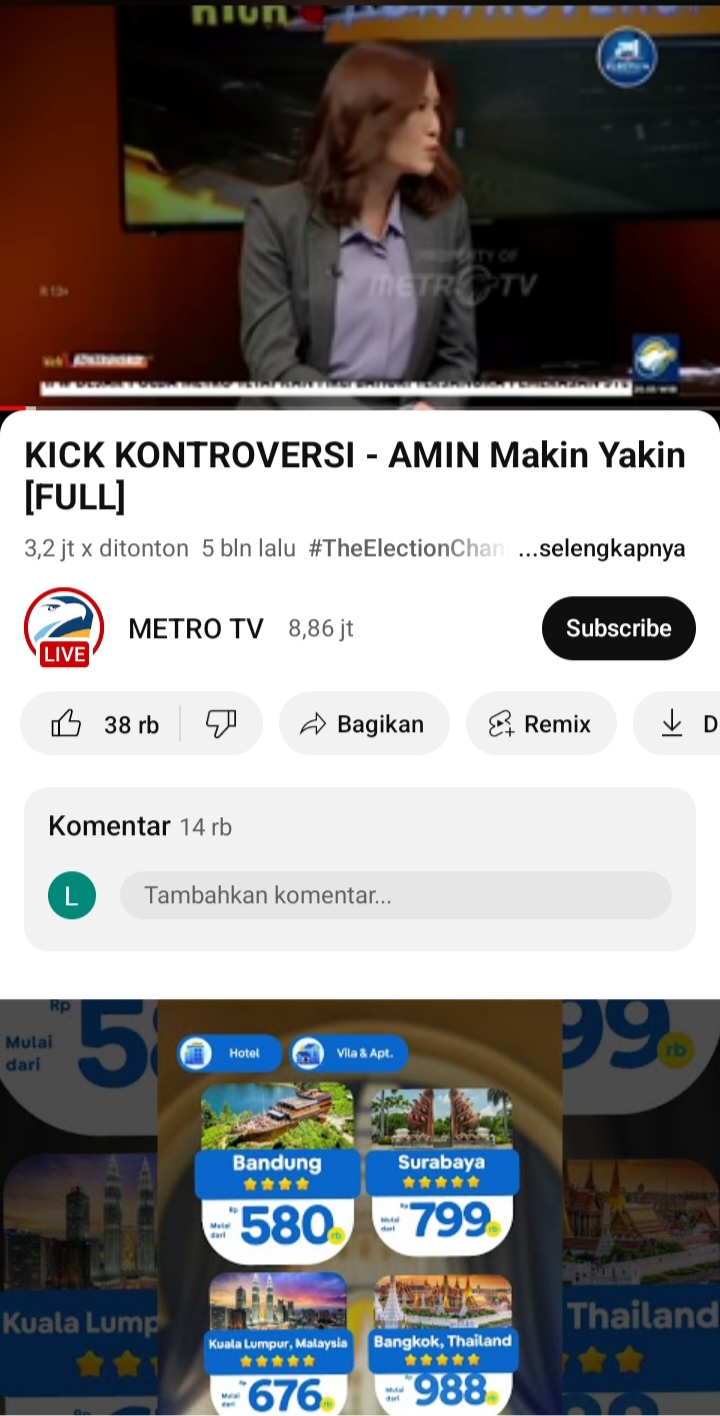Subscribe to the METRO TV channel
The image size is (720, 1416).
(618, 628)
